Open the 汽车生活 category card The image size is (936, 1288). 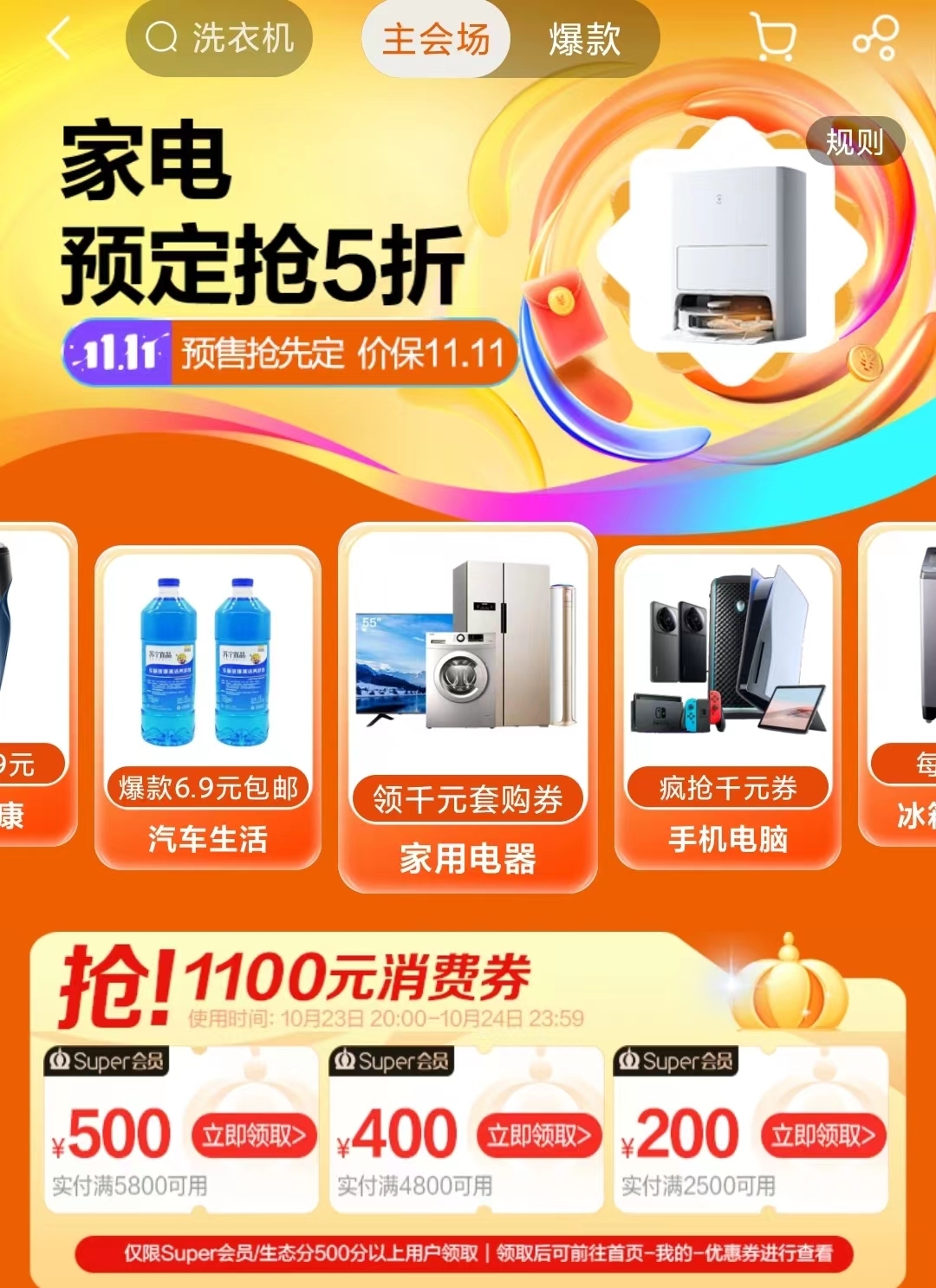point(208,706)
